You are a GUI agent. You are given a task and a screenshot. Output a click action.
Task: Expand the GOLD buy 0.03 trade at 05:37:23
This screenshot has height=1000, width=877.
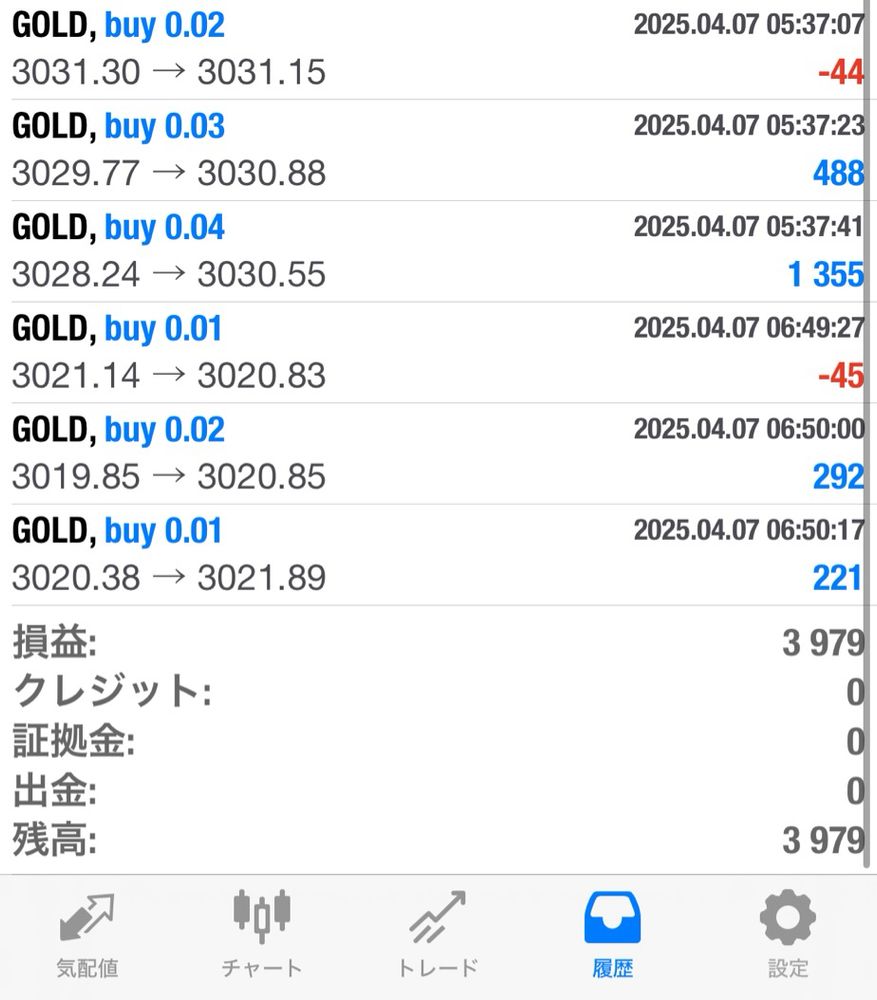[438, 150]
